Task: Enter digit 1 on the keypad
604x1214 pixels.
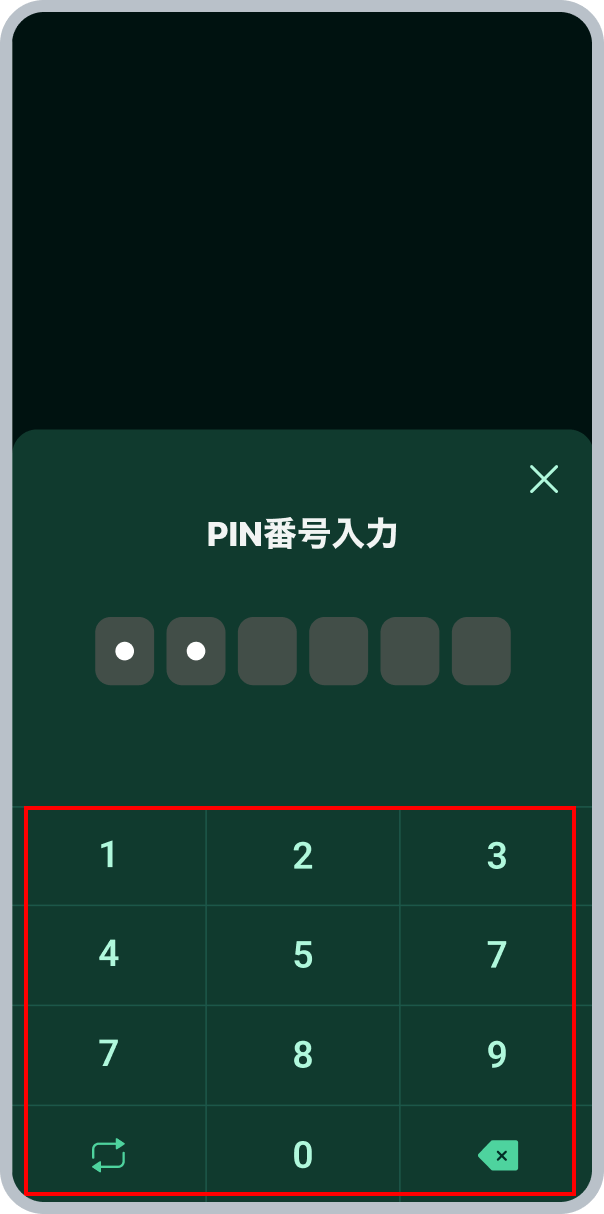Action: pos(108,856)
